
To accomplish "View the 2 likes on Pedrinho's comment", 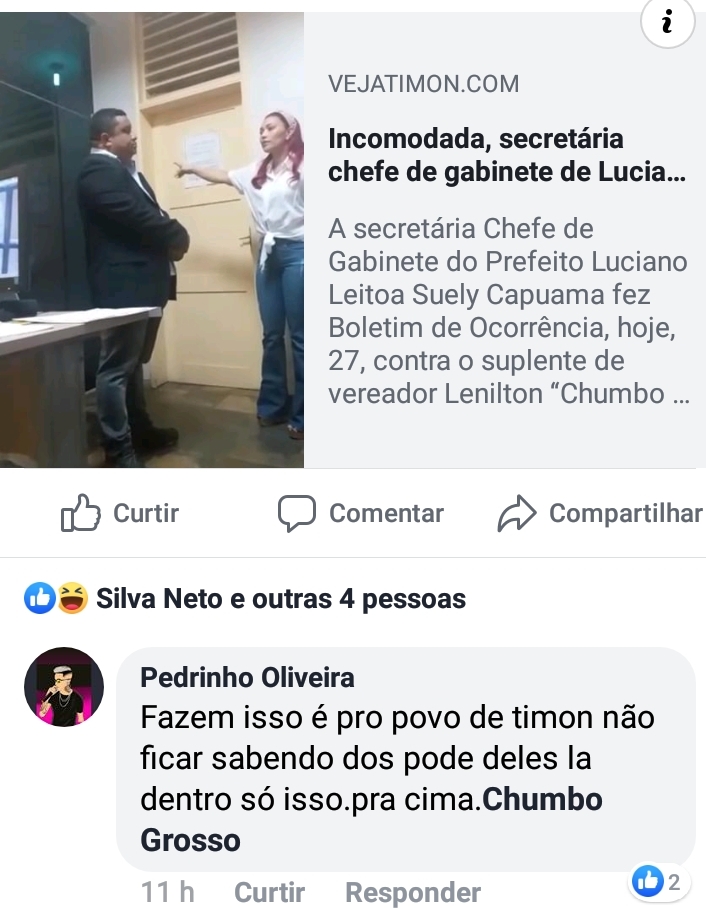I will [657, 881].
